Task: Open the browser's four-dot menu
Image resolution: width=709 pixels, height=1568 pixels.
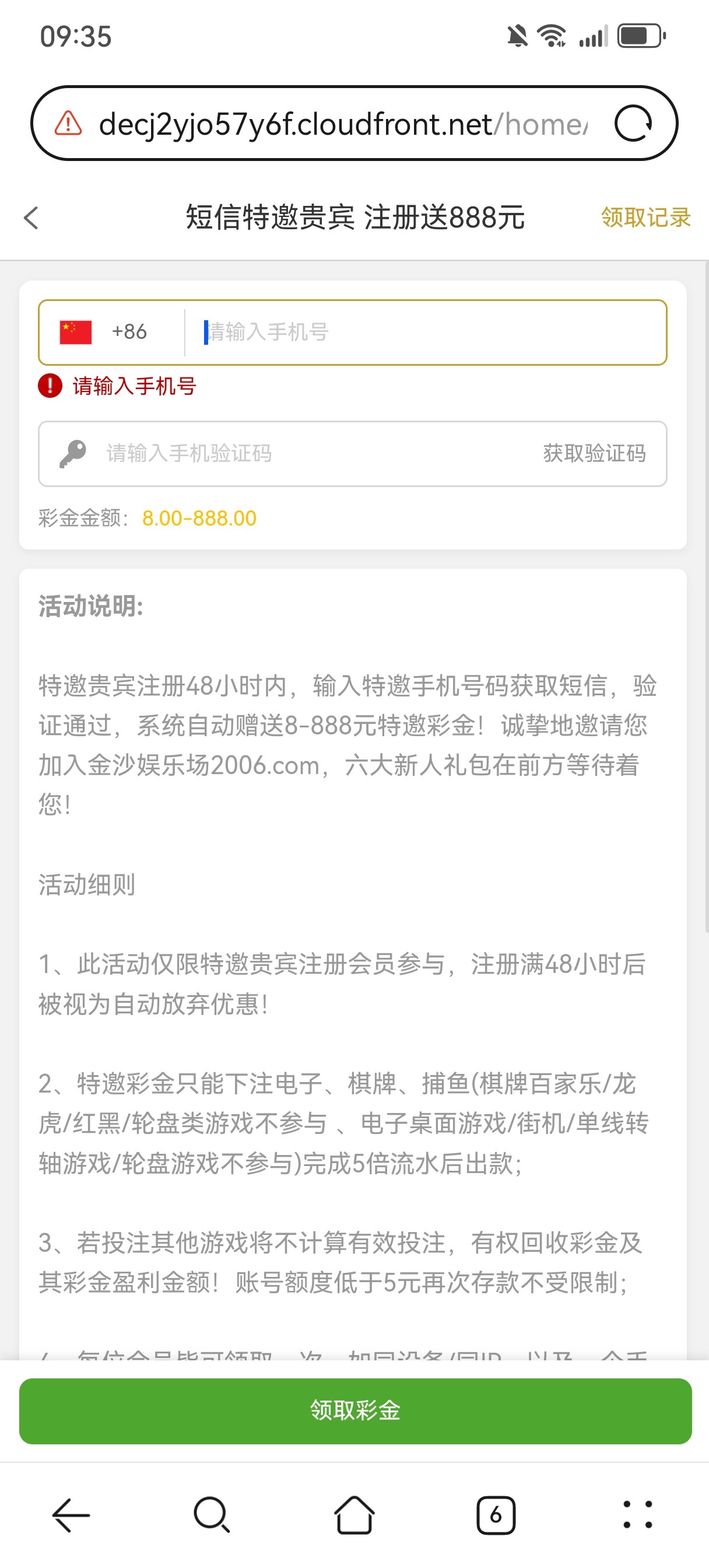Action: (x=637, y=1514)
